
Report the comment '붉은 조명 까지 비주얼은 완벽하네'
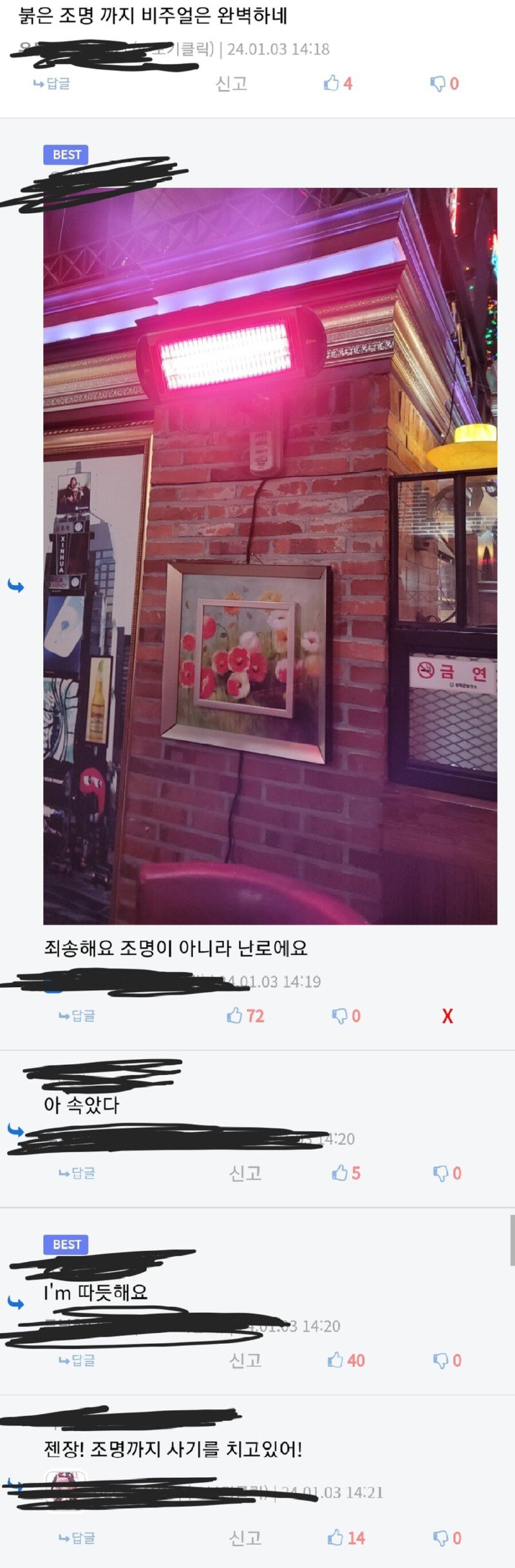tap(231, 84)
